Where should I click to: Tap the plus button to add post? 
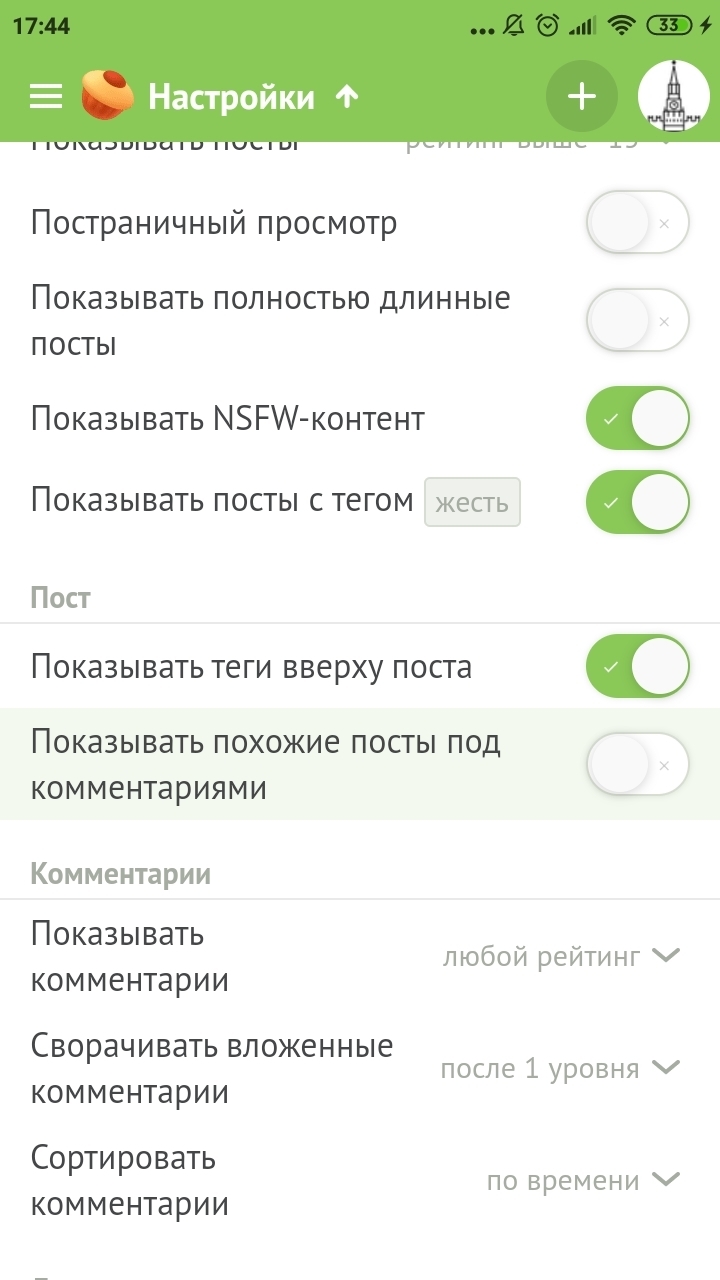click(x=581, y=96)
